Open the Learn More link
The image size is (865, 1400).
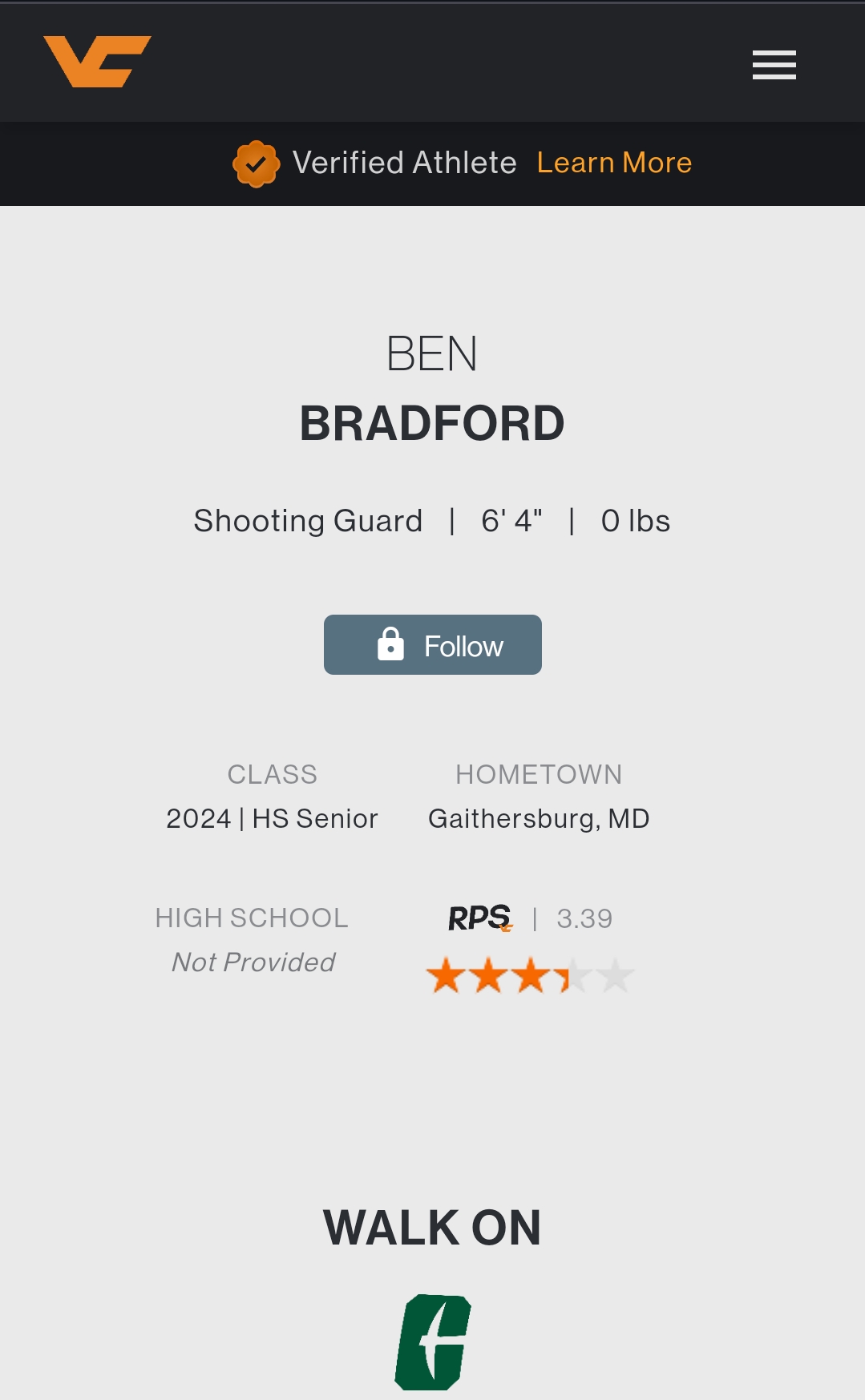(613, 163)
